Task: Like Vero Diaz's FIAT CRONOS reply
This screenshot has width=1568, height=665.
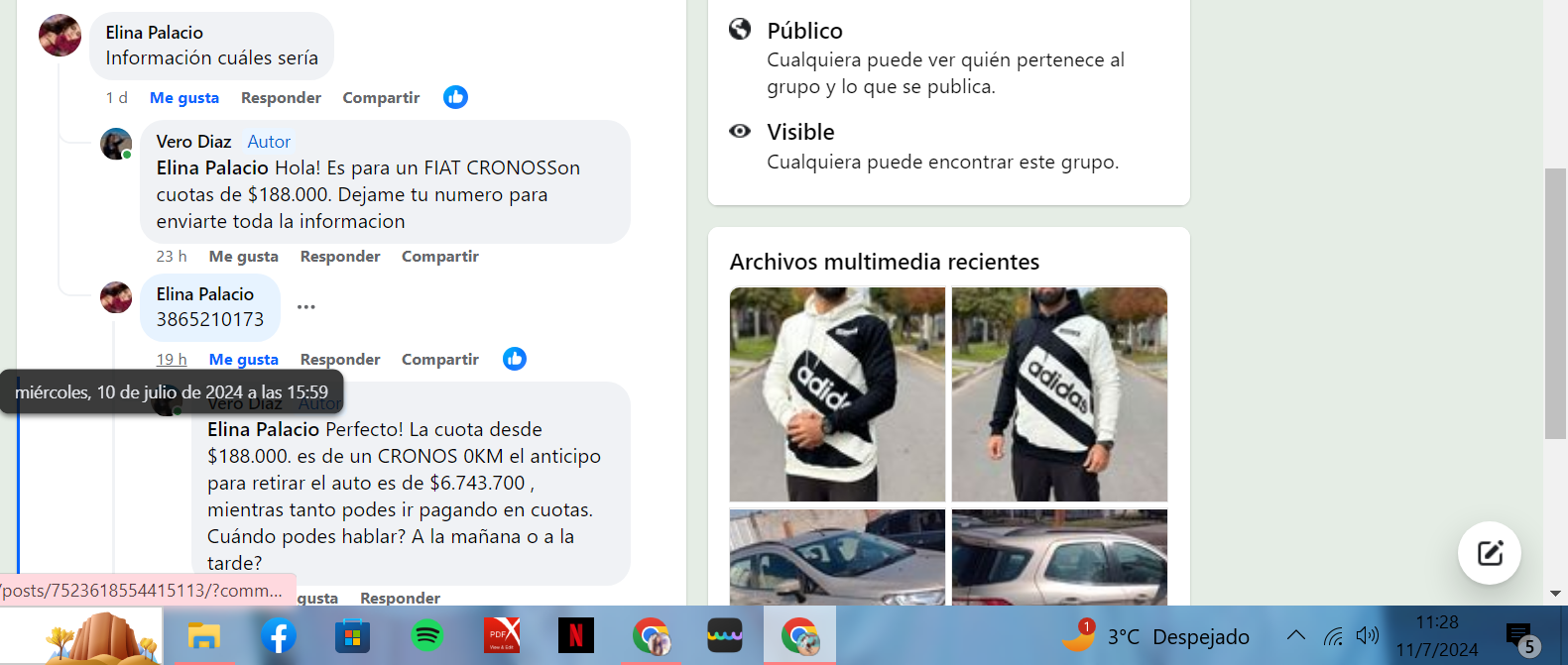Action: tap(243, 257)
